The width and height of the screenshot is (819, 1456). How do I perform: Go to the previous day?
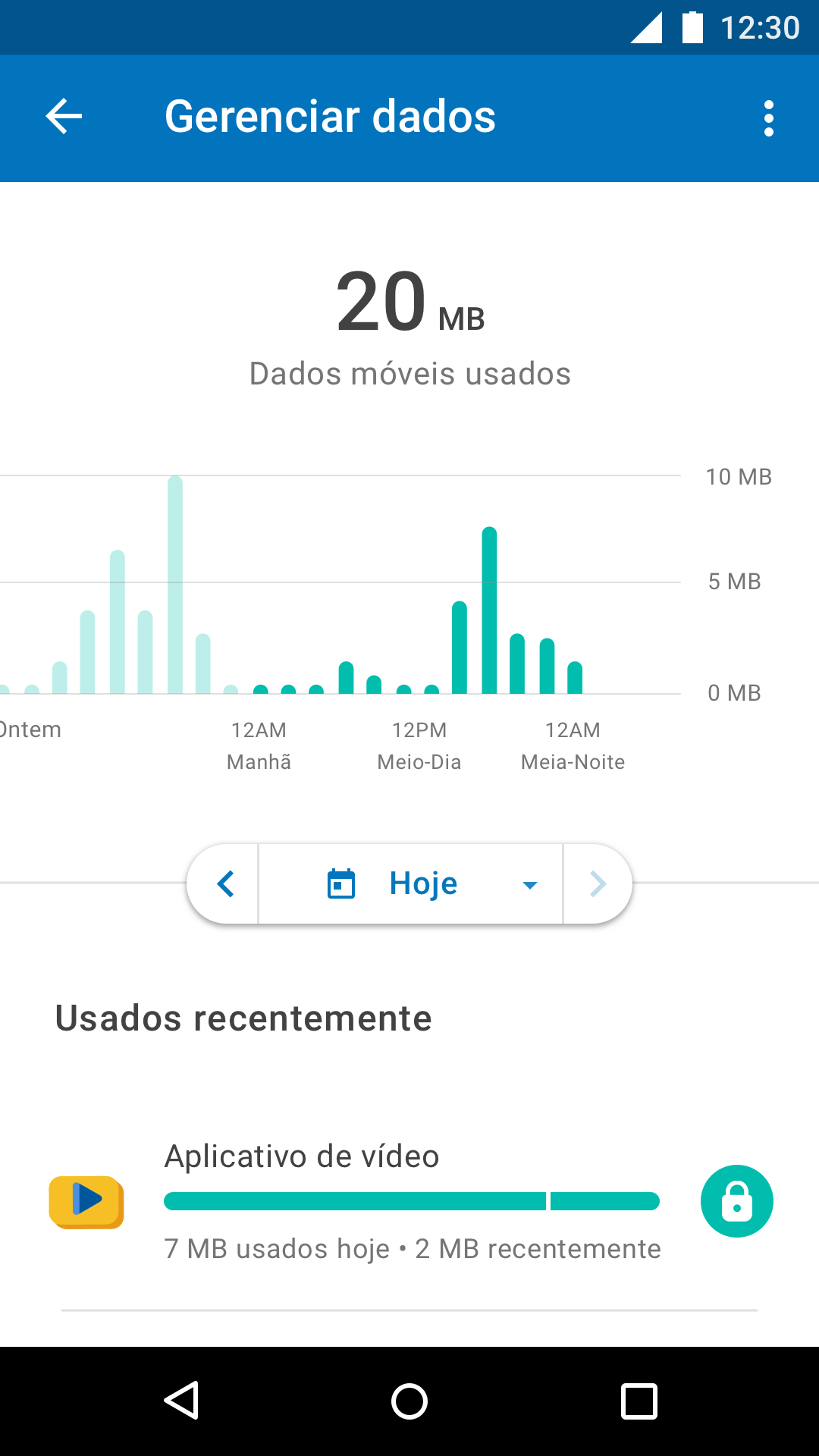pos(224,884)
